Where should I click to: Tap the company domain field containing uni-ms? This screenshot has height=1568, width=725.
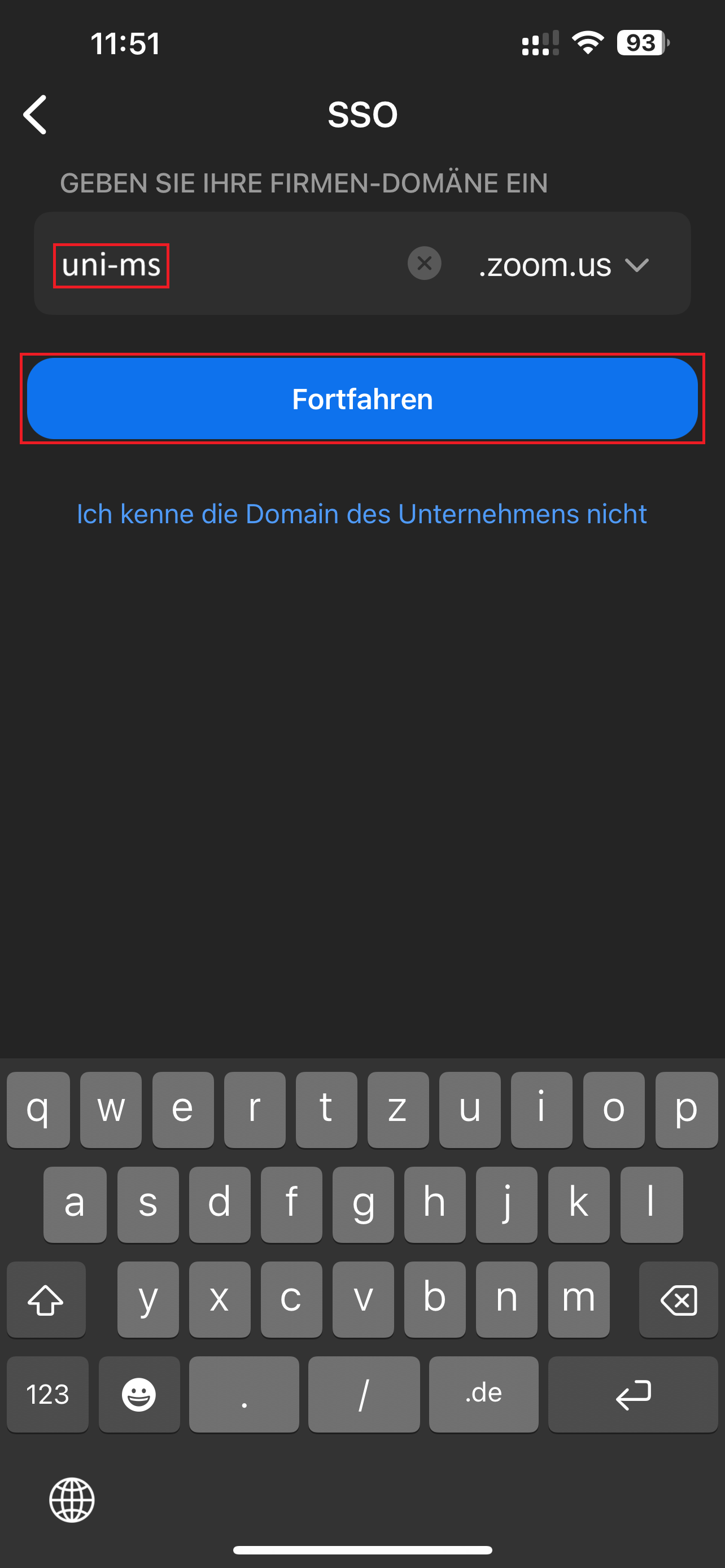[x=225, y=265]
